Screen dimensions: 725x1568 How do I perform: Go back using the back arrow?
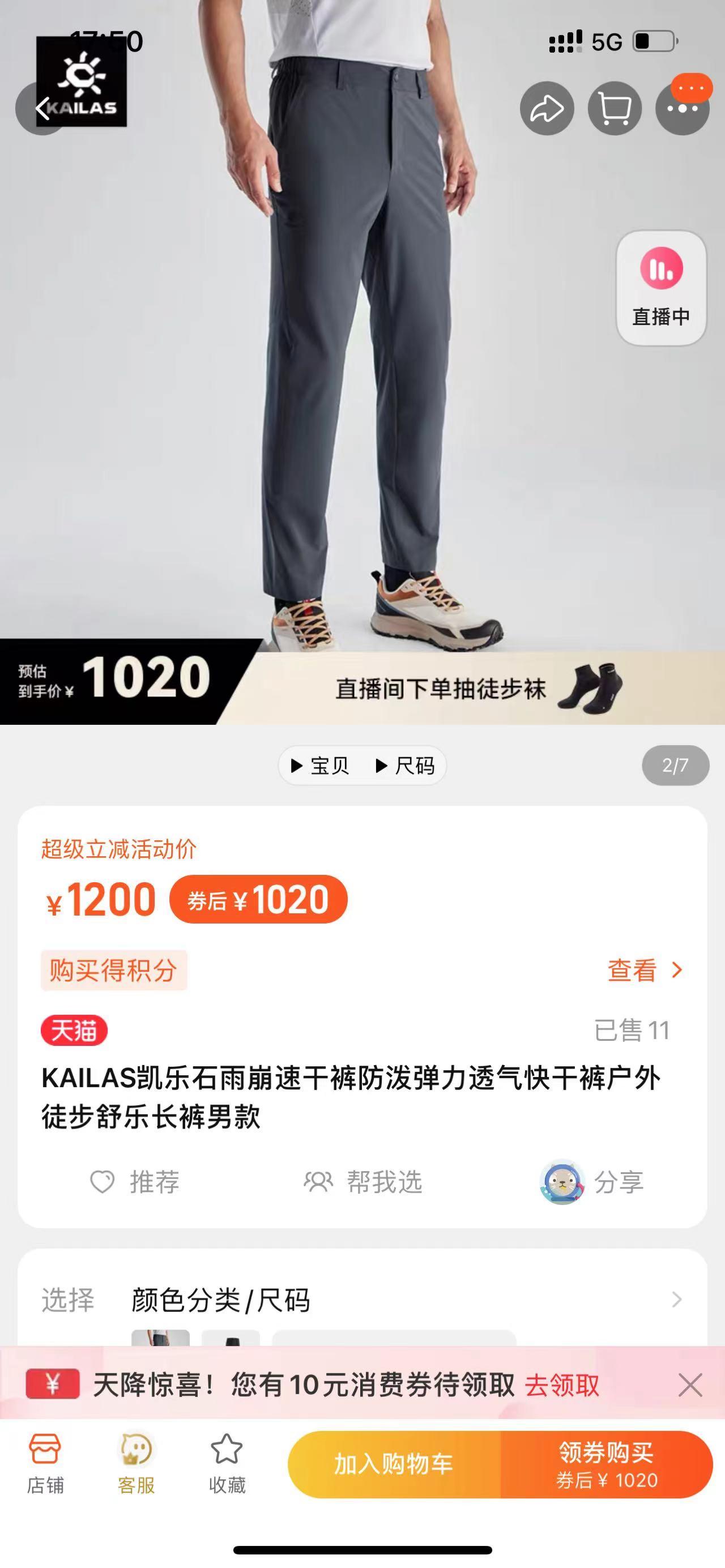coord(41,108)
